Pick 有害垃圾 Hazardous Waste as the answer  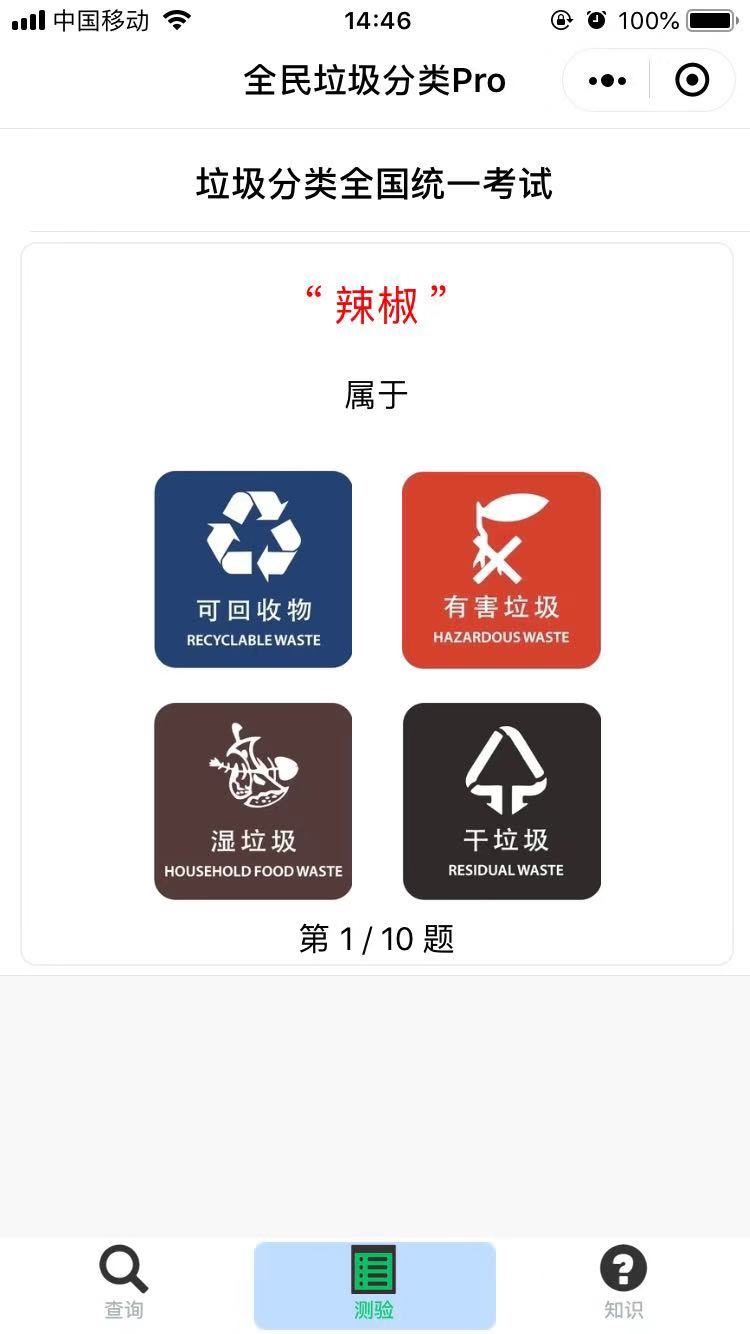pyautogui.click(x=501, y=569)
